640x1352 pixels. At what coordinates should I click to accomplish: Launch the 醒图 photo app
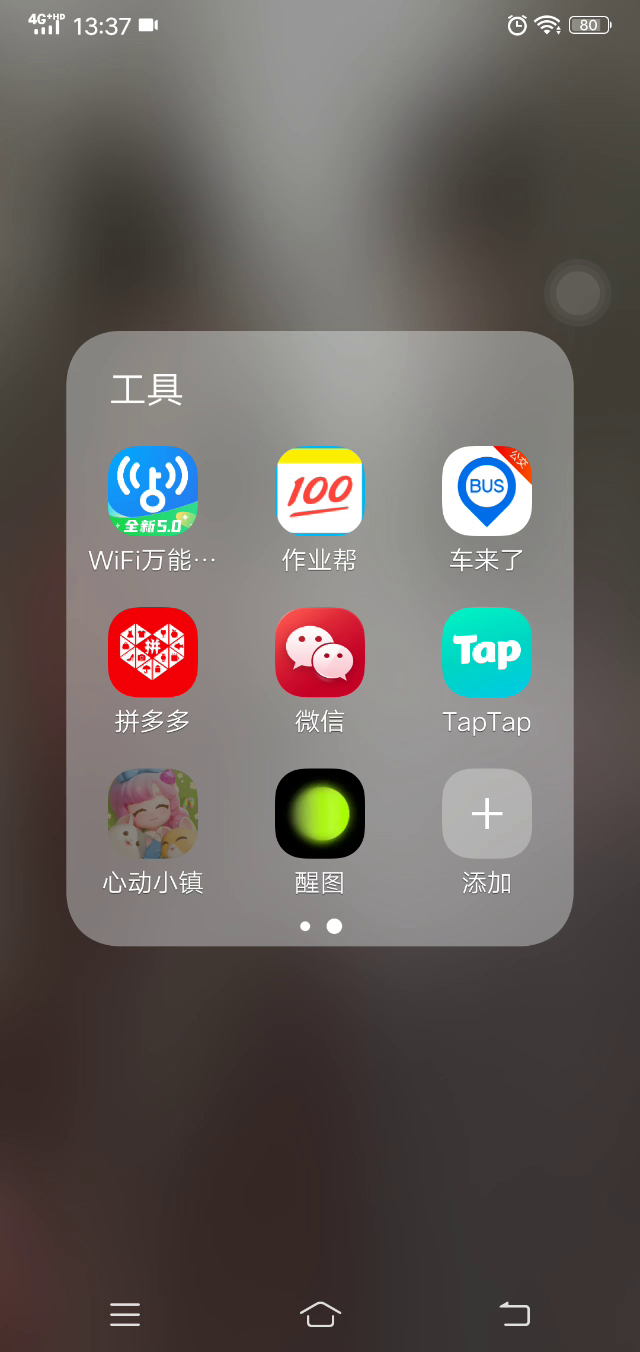(x=319, y=813)
